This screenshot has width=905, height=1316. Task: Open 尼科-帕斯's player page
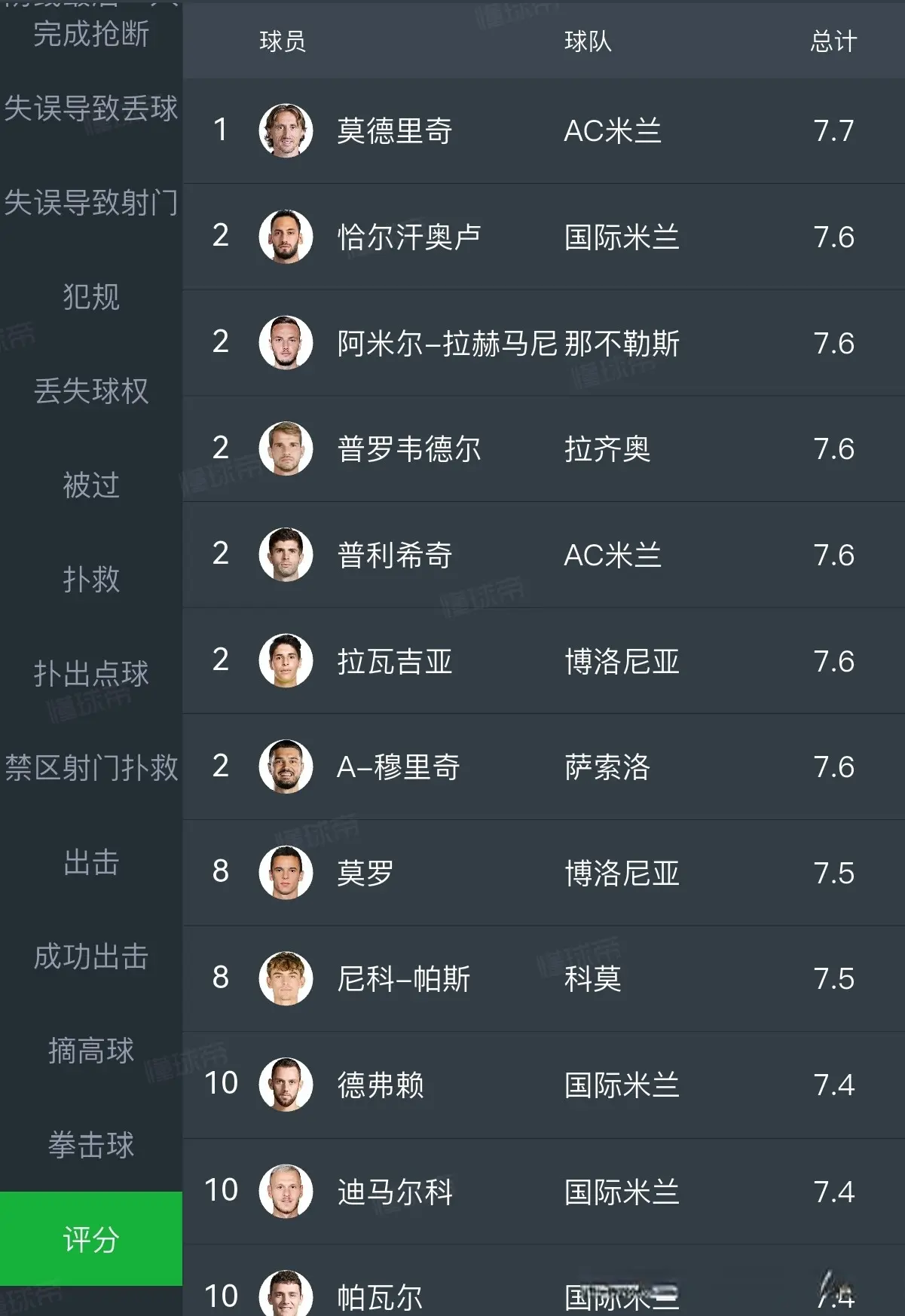click(403, 979)
